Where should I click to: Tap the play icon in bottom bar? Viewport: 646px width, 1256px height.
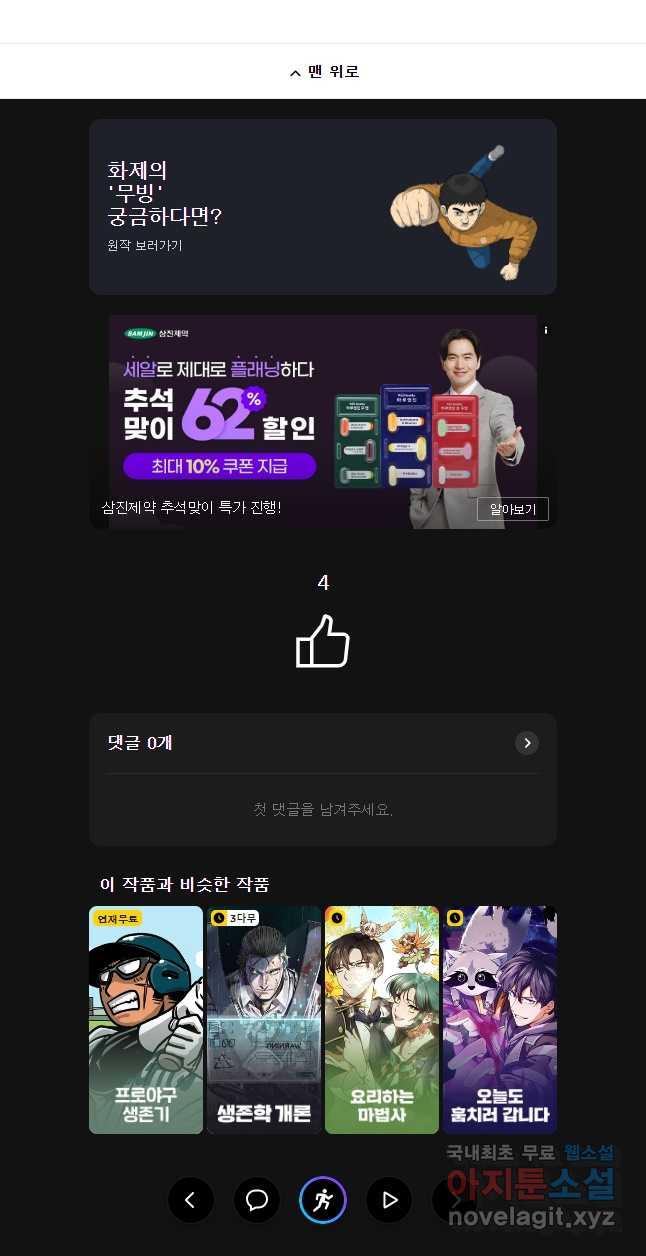click(389, 1200)
